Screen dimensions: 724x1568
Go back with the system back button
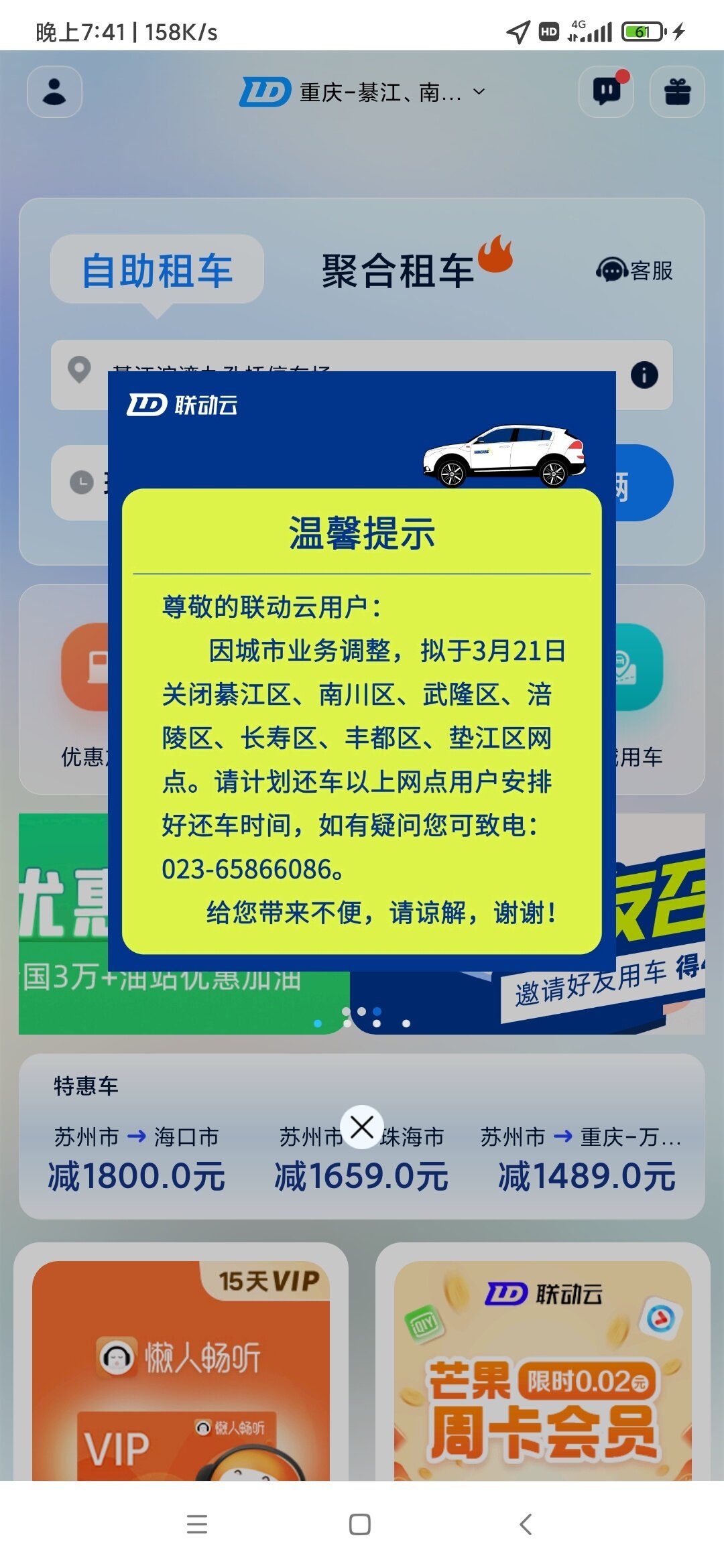click(526, 1524)
